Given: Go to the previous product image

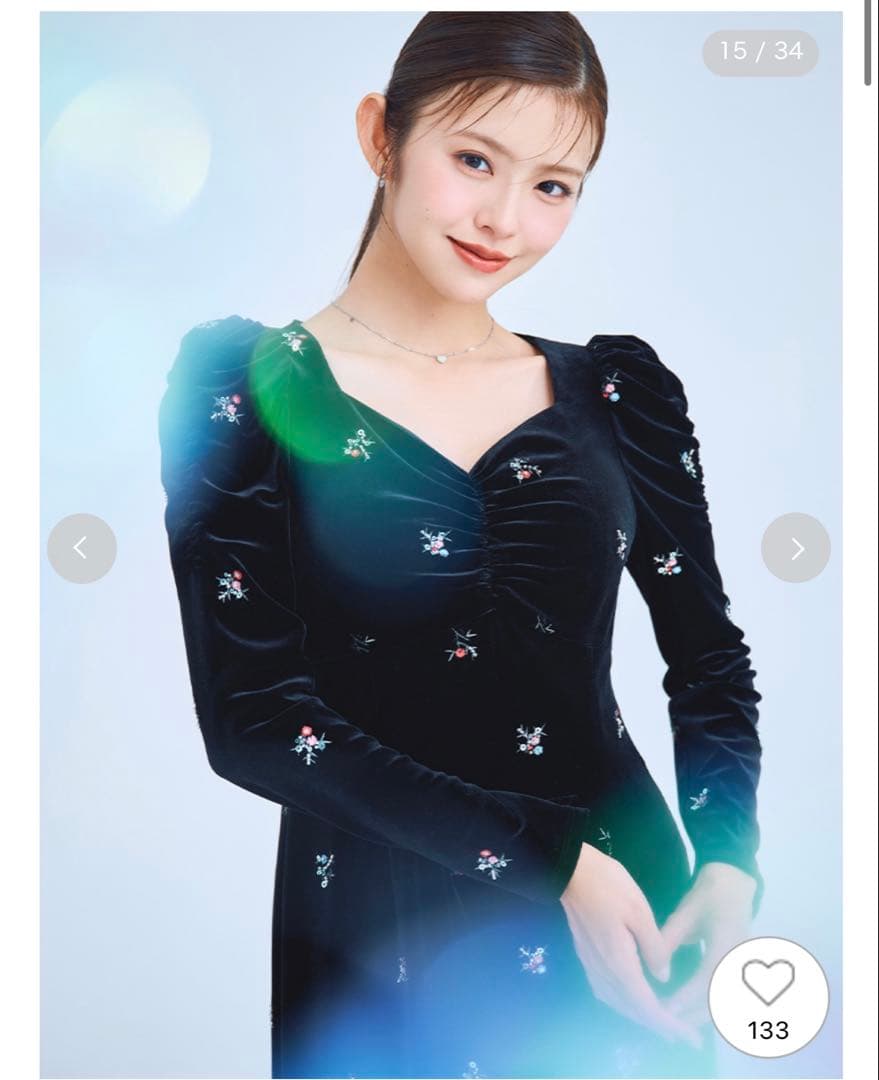Looking at the screenshot, I should coord(81,548).
